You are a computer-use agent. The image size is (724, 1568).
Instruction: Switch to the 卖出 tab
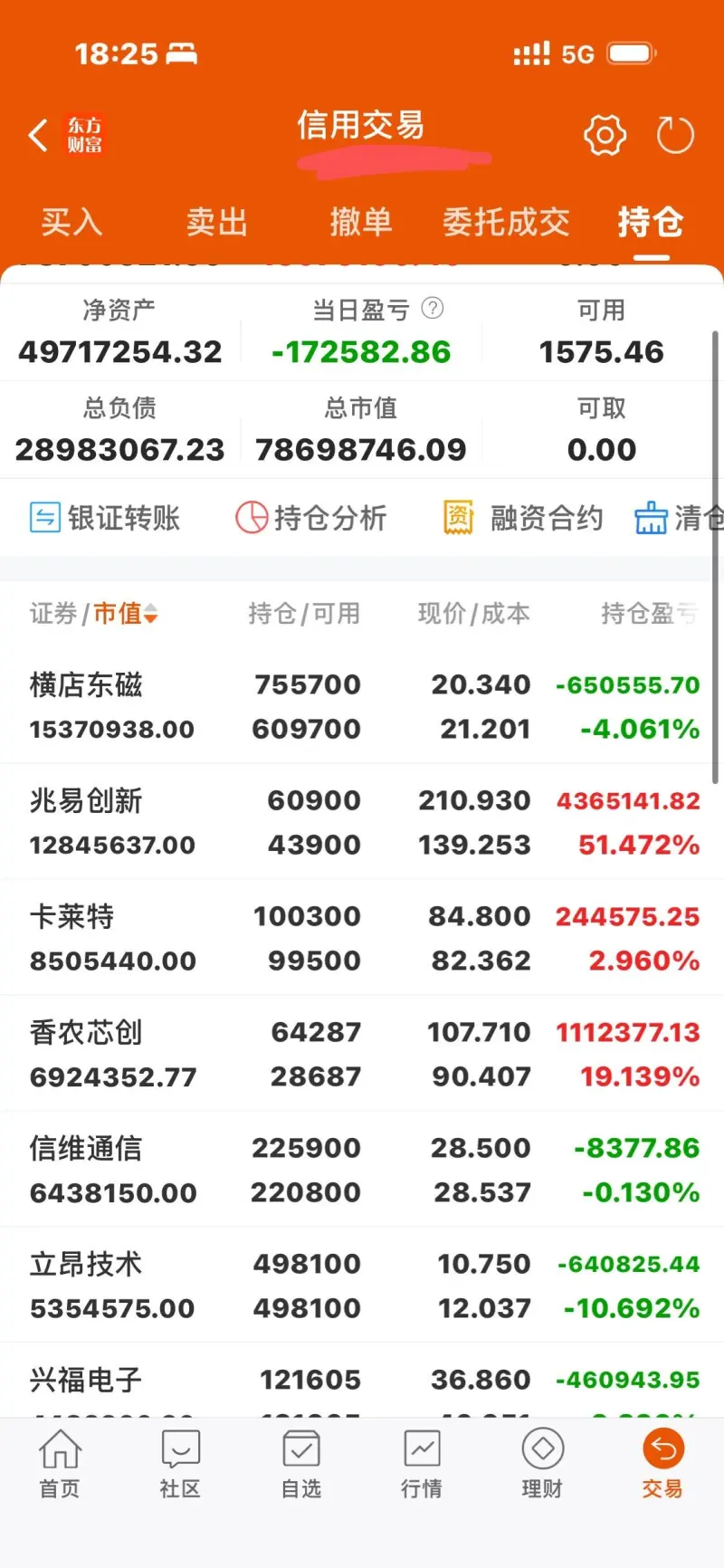coord(216,222)
